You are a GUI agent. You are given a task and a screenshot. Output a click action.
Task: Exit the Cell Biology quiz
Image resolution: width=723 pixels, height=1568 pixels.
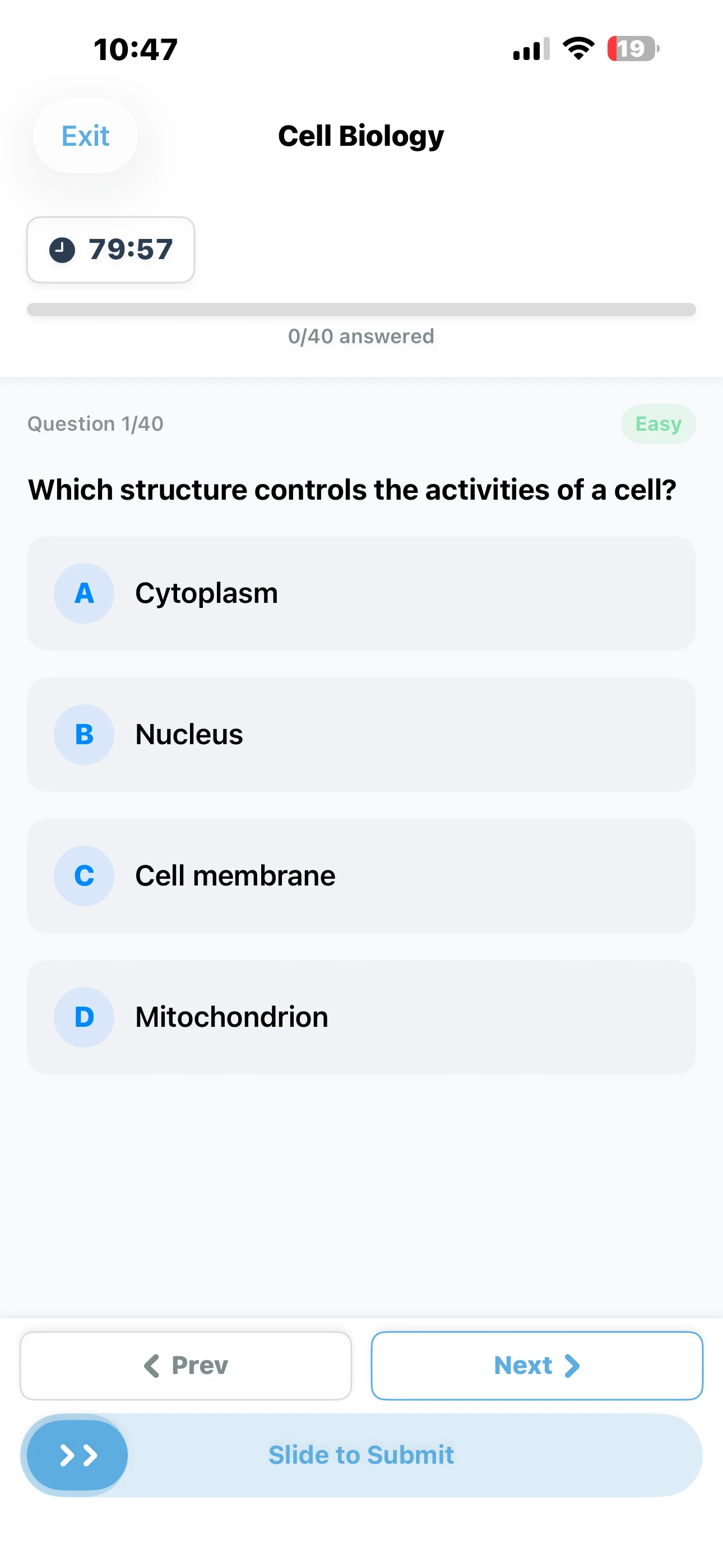tap(85, 136)
